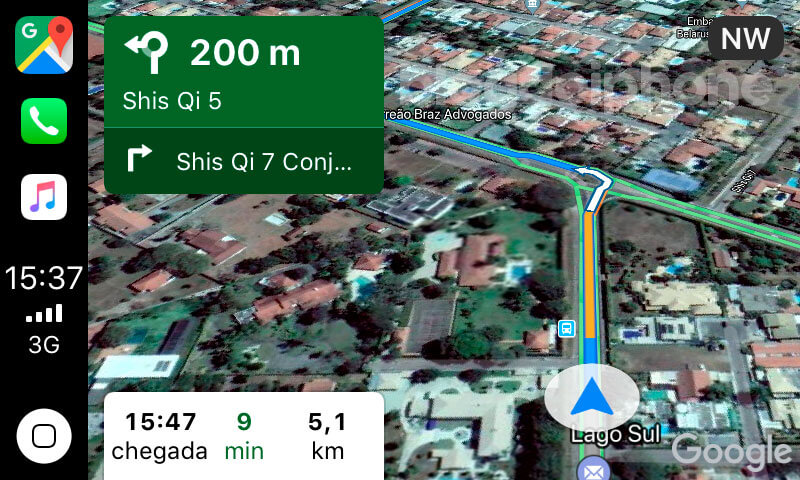800x480 pixels.
Task: Tap the blue current location arrow
Action: pos(592,397)
